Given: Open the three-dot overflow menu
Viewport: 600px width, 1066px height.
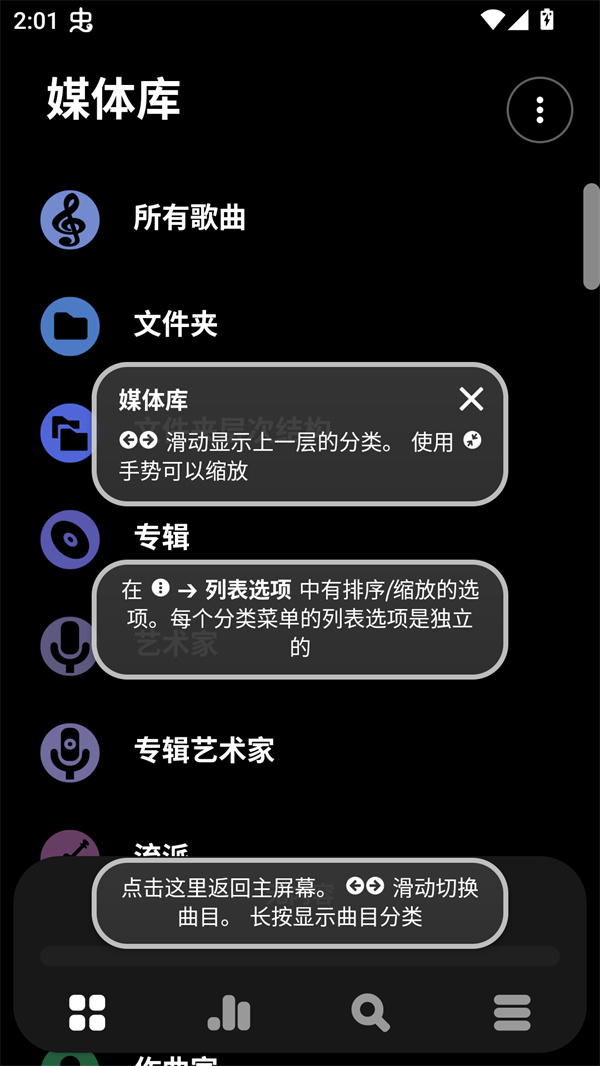Looking at the screenshot, I should 540,110.
